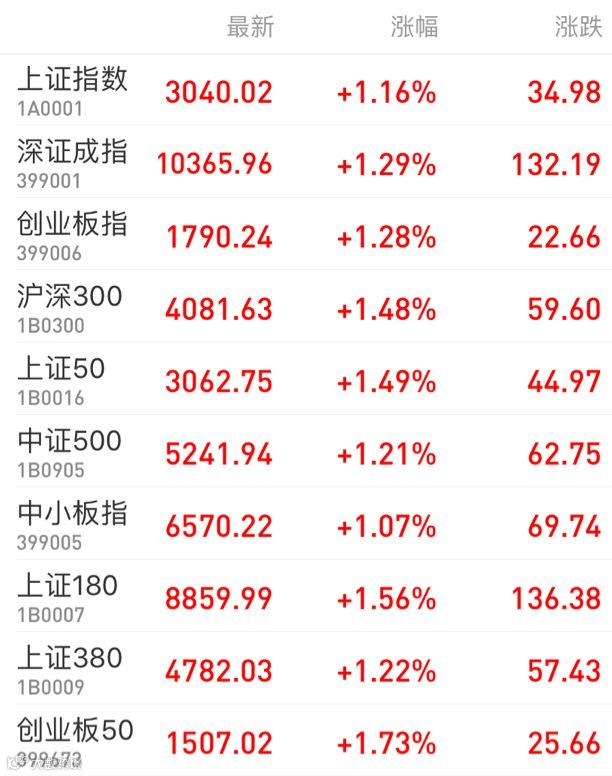Viewport: 612px width, 776px height.
Task: Open the 上证380 index row
Action: pos(306,668)
